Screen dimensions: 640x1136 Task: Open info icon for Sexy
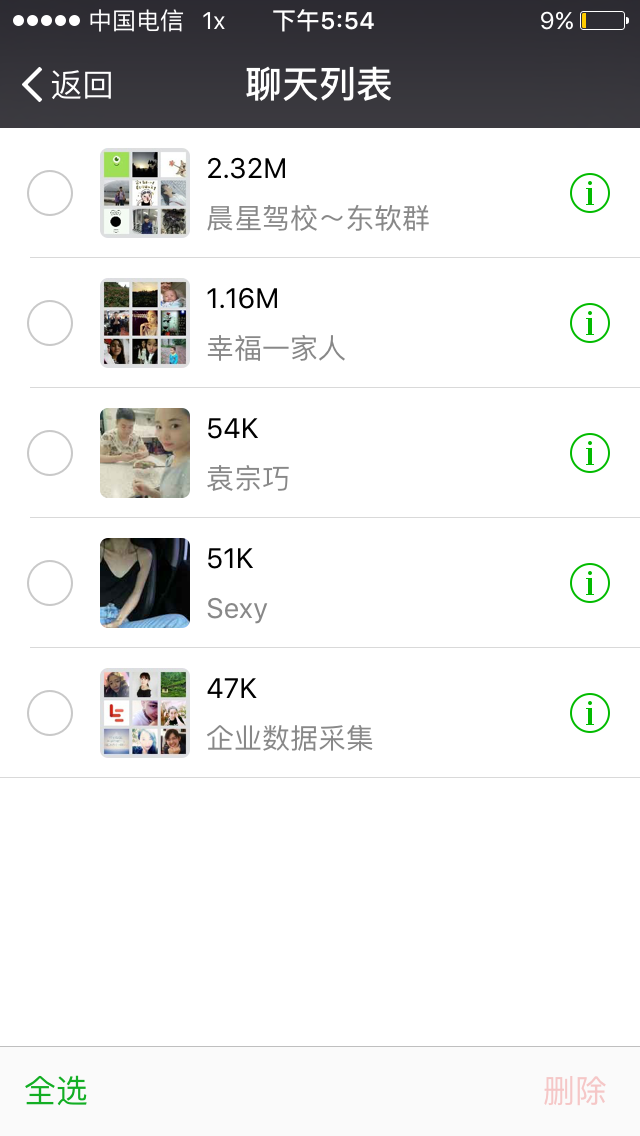pos(590,583)
